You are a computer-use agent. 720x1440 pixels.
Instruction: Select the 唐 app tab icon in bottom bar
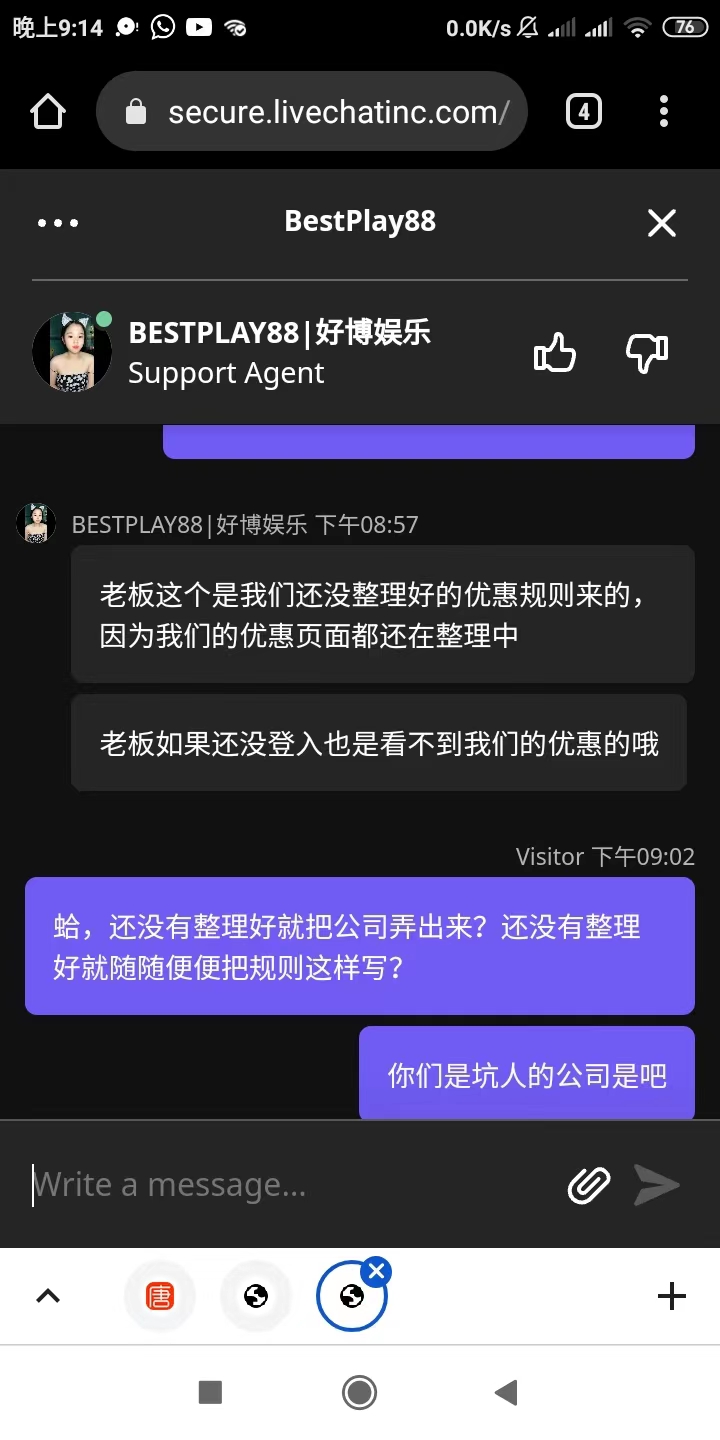[160, 1295]
